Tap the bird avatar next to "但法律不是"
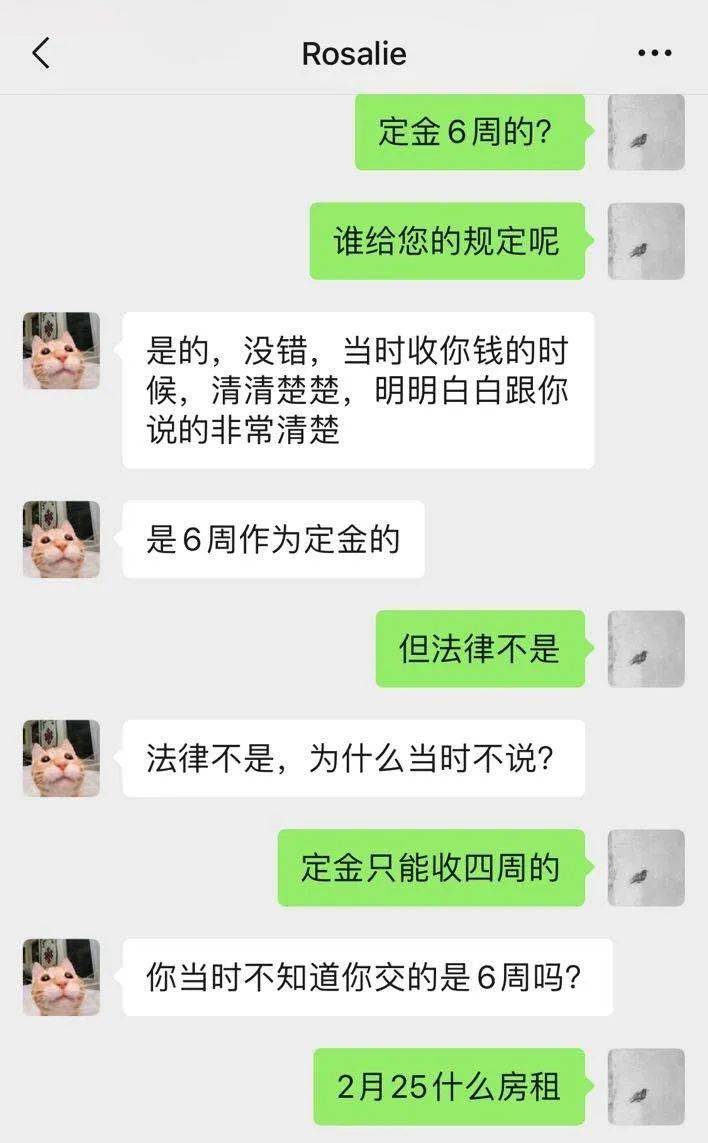Screen dimensions: 708x1143 pos(646,649)
